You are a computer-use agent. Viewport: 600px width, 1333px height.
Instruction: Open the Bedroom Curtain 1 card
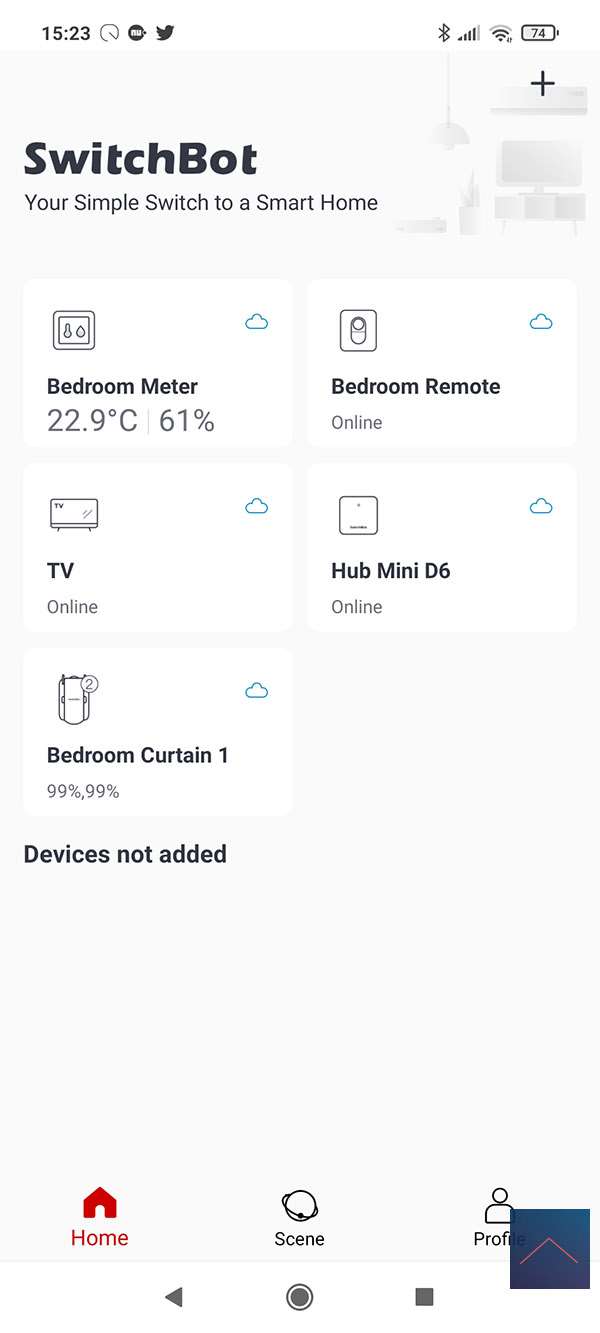click(x=158, y=731)
